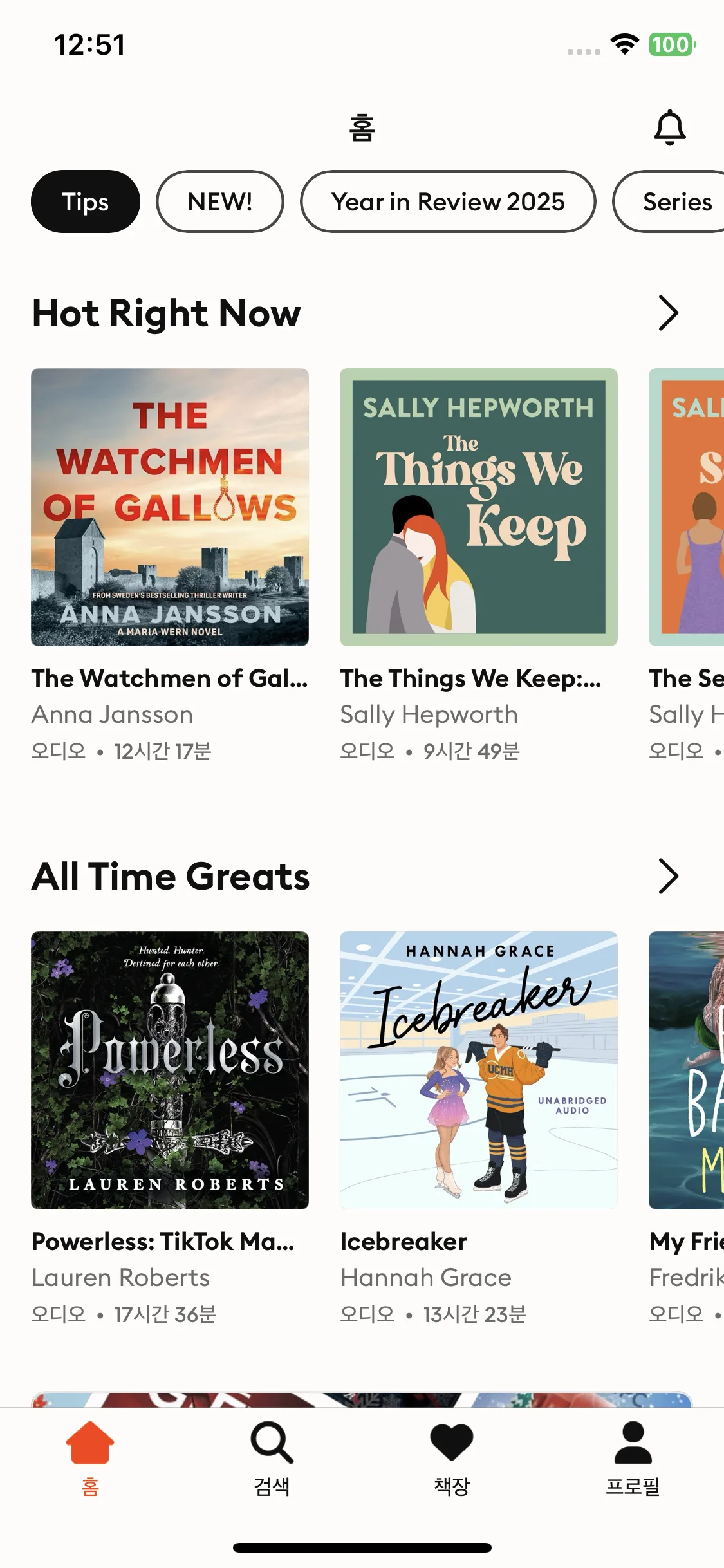
Task: Open the Year in Review 2025 chip
Action: [448, 201]
